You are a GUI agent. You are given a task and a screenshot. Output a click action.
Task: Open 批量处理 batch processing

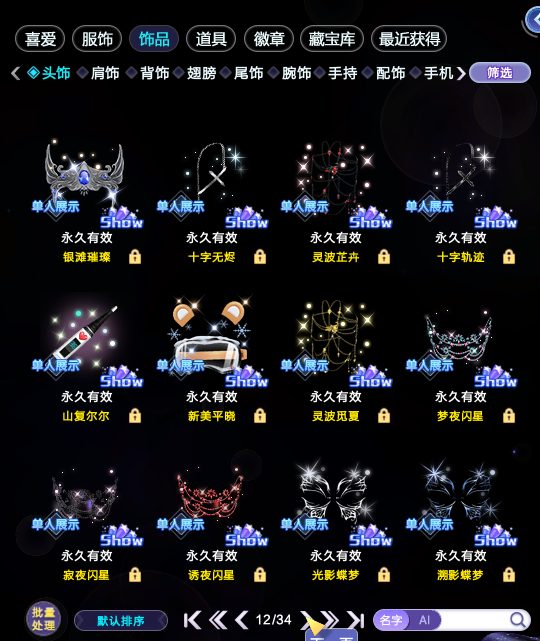click(43, 619)
